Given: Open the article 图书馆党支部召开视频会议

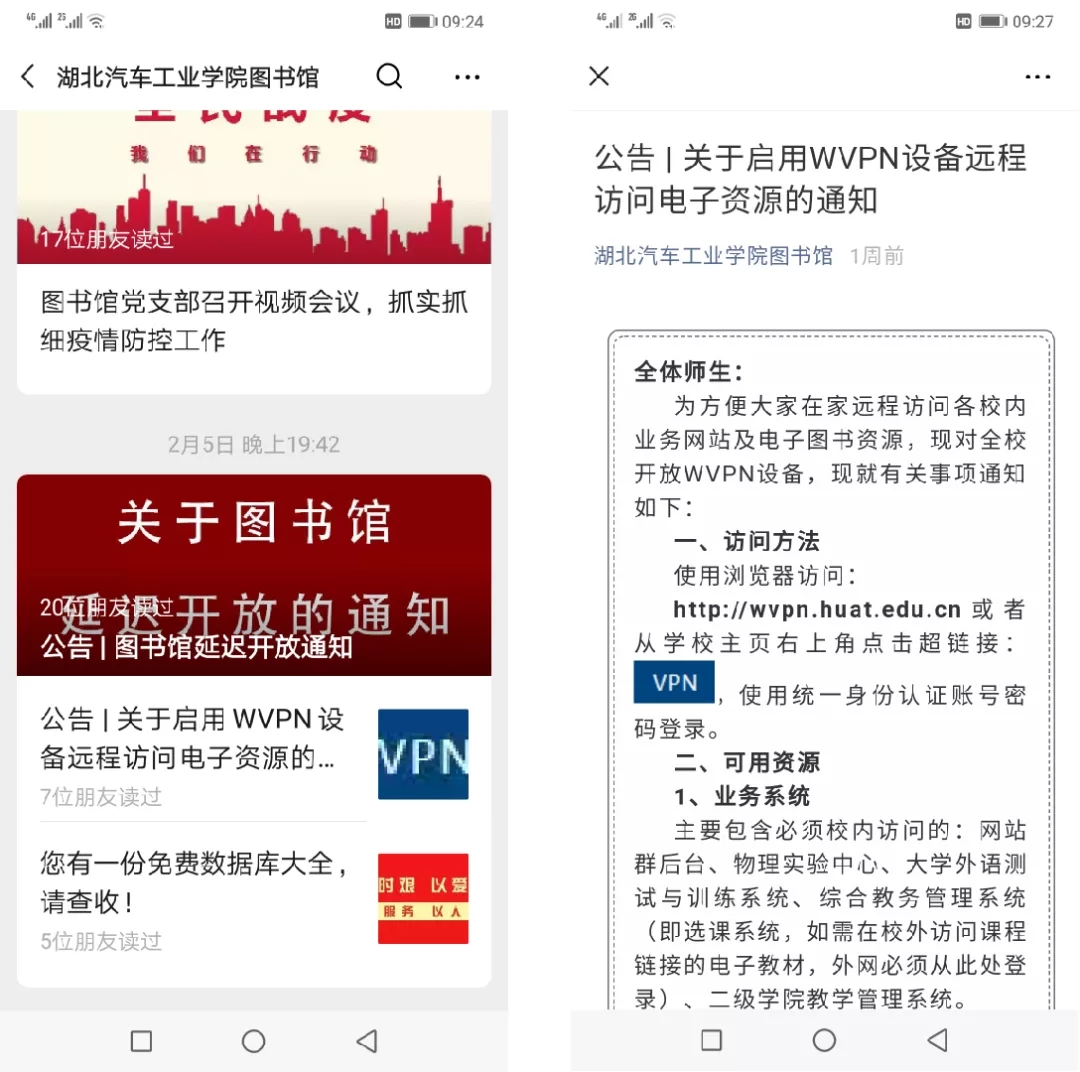Looking at the screenshot, I should coord(253,321).
